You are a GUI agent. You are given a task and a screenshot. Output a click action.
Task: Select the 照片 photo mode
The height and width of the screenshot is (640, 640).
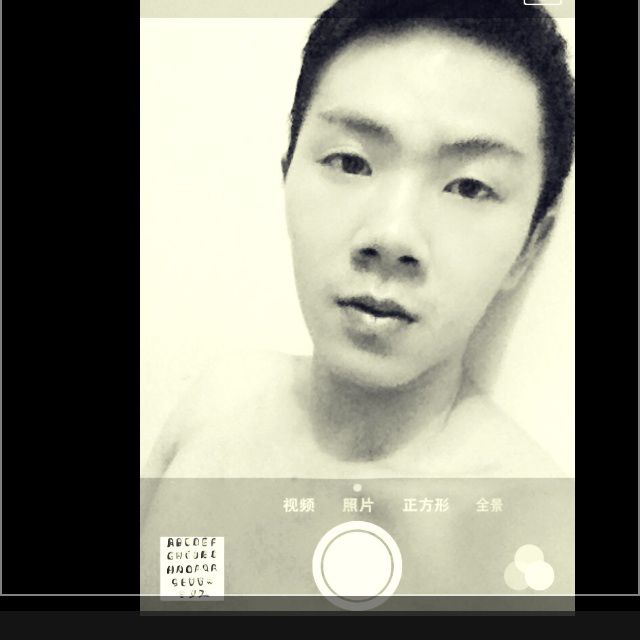pos(358,505)
